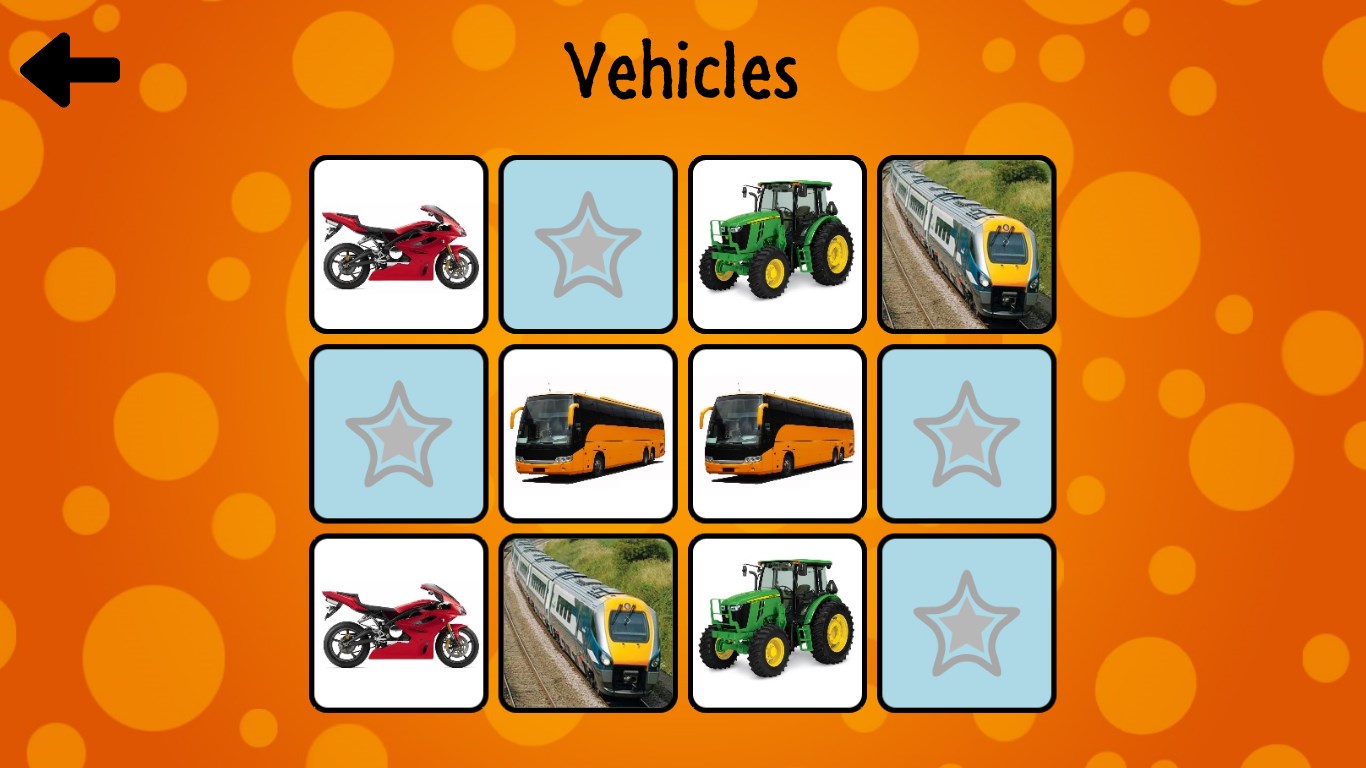Reveal the star card left of both buses

pyautogui.click(x=398, y=433)
